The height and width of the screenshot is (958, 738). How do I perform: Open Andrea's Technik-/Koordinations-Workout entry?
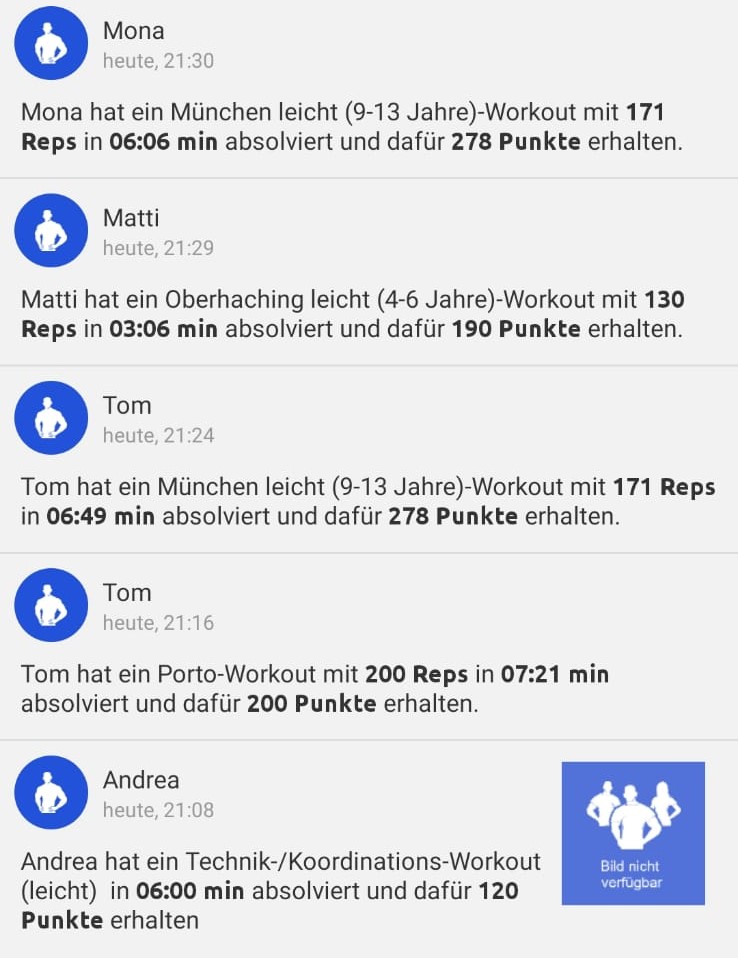tap(280, 890)
